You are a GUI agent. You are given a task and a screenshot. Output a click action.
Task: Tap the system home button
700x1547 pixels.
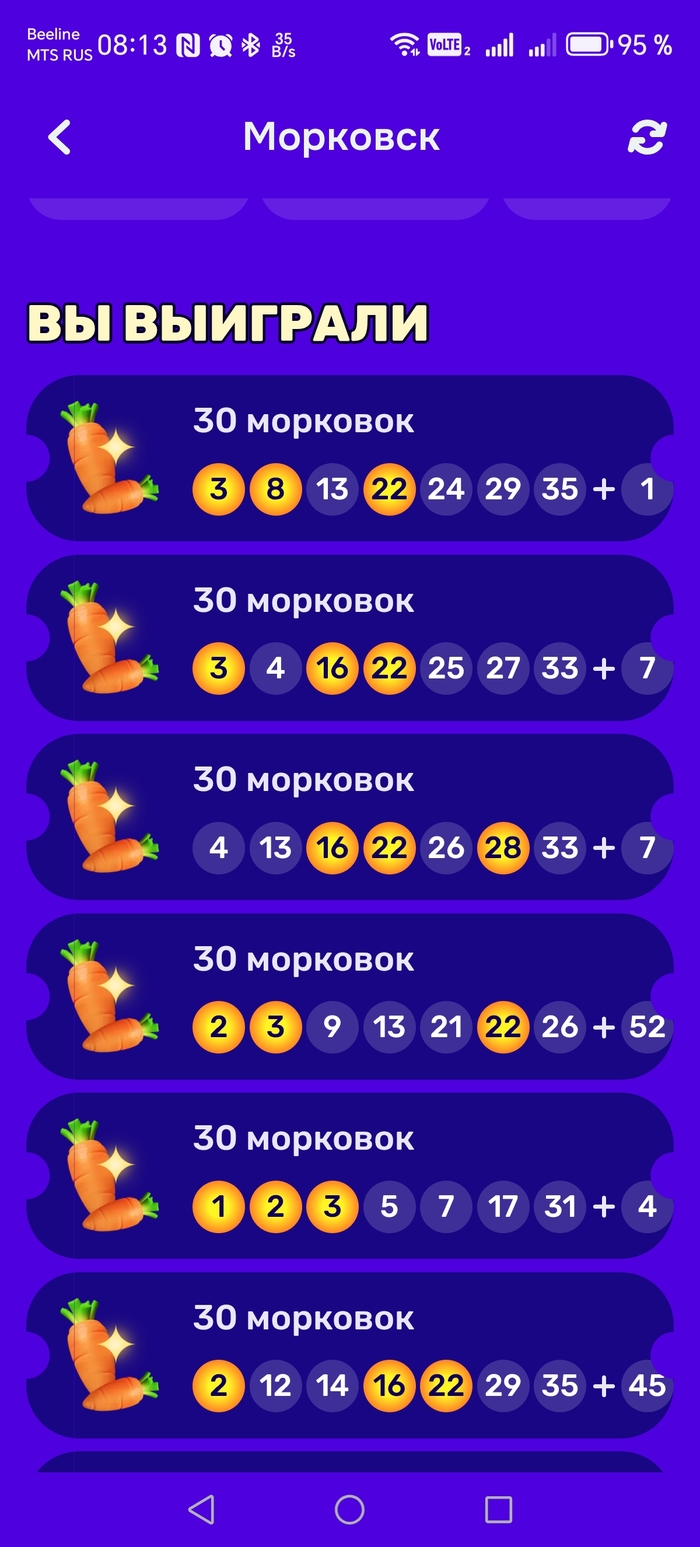pyautogui.click(x=349, y=1509)
